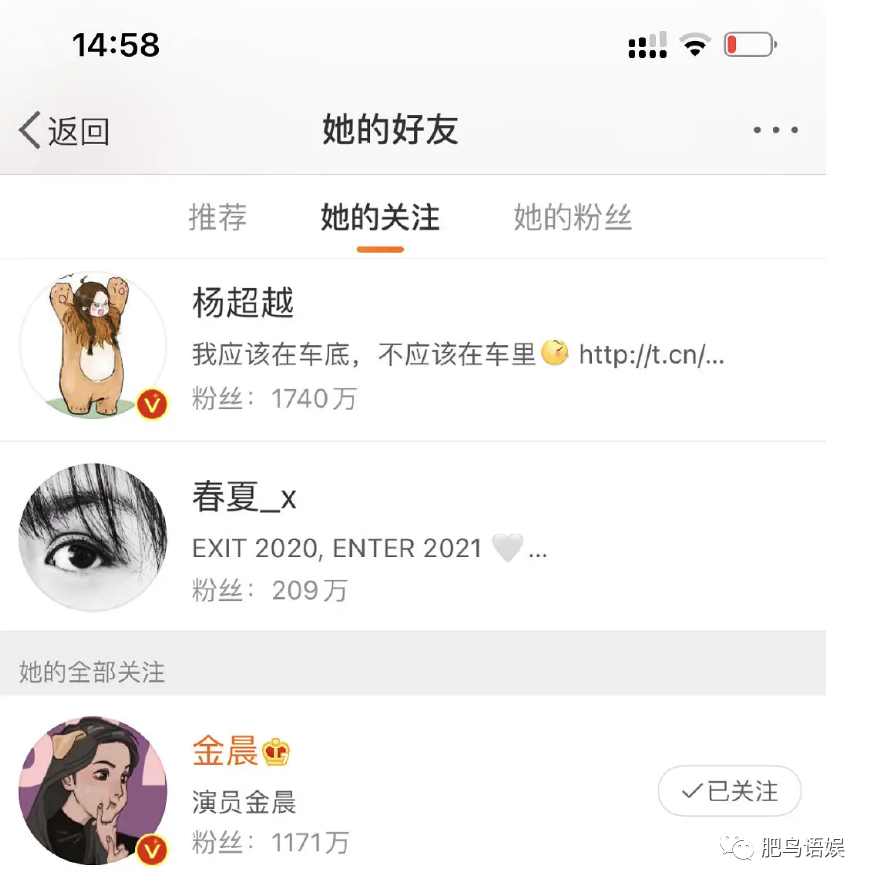Select the 她的关注 tab
Viewport: 873px width, 886px height.
tap(380, 217)
